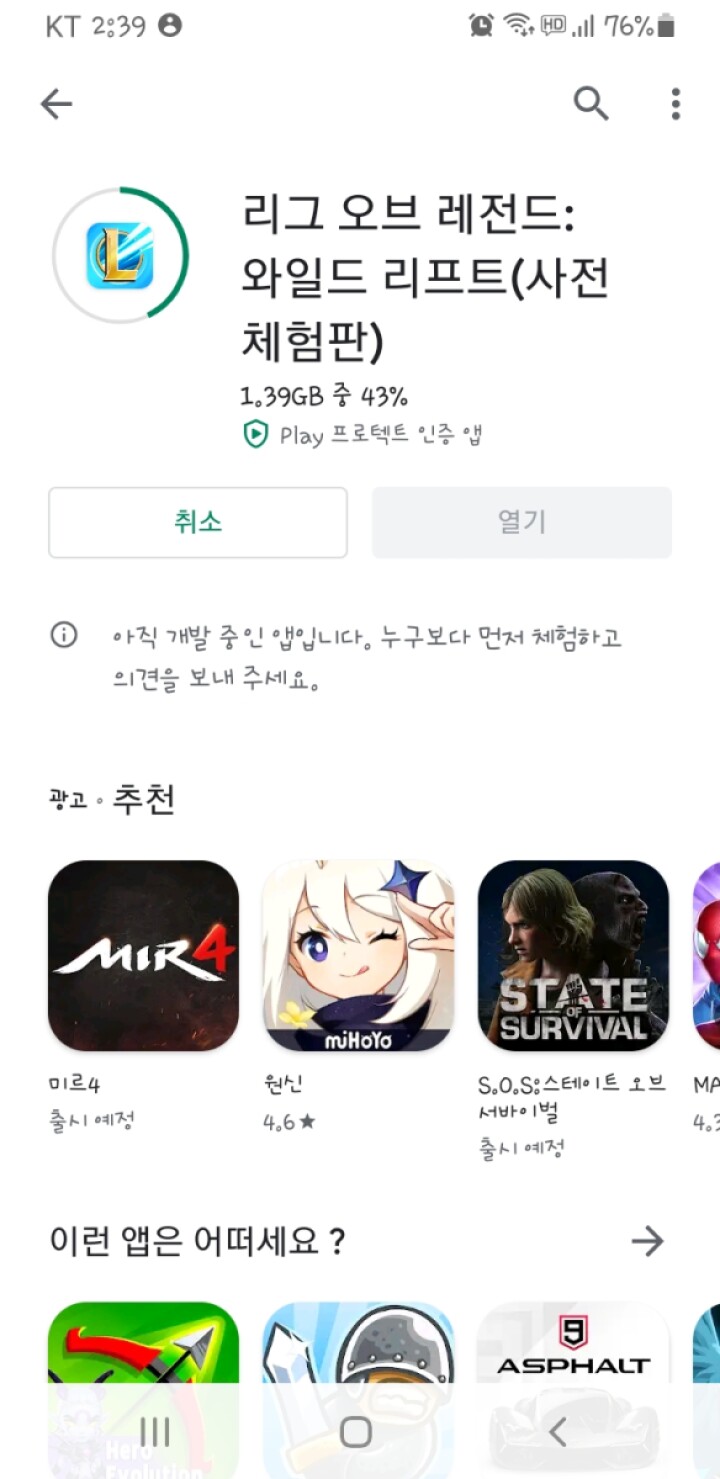Go back using the top-left arrow
The image size is (720, 1479).
pos(56,104)
